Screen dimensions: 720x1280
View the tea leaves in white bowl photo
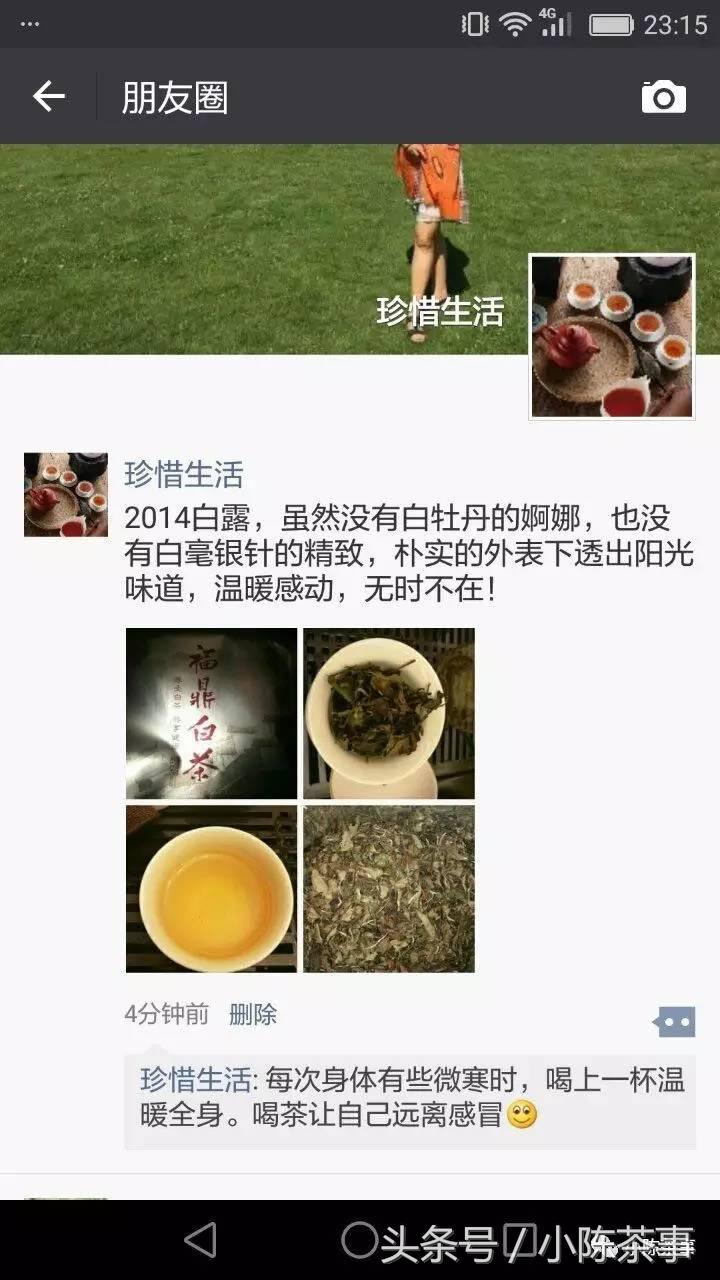(x=388, y=711)
